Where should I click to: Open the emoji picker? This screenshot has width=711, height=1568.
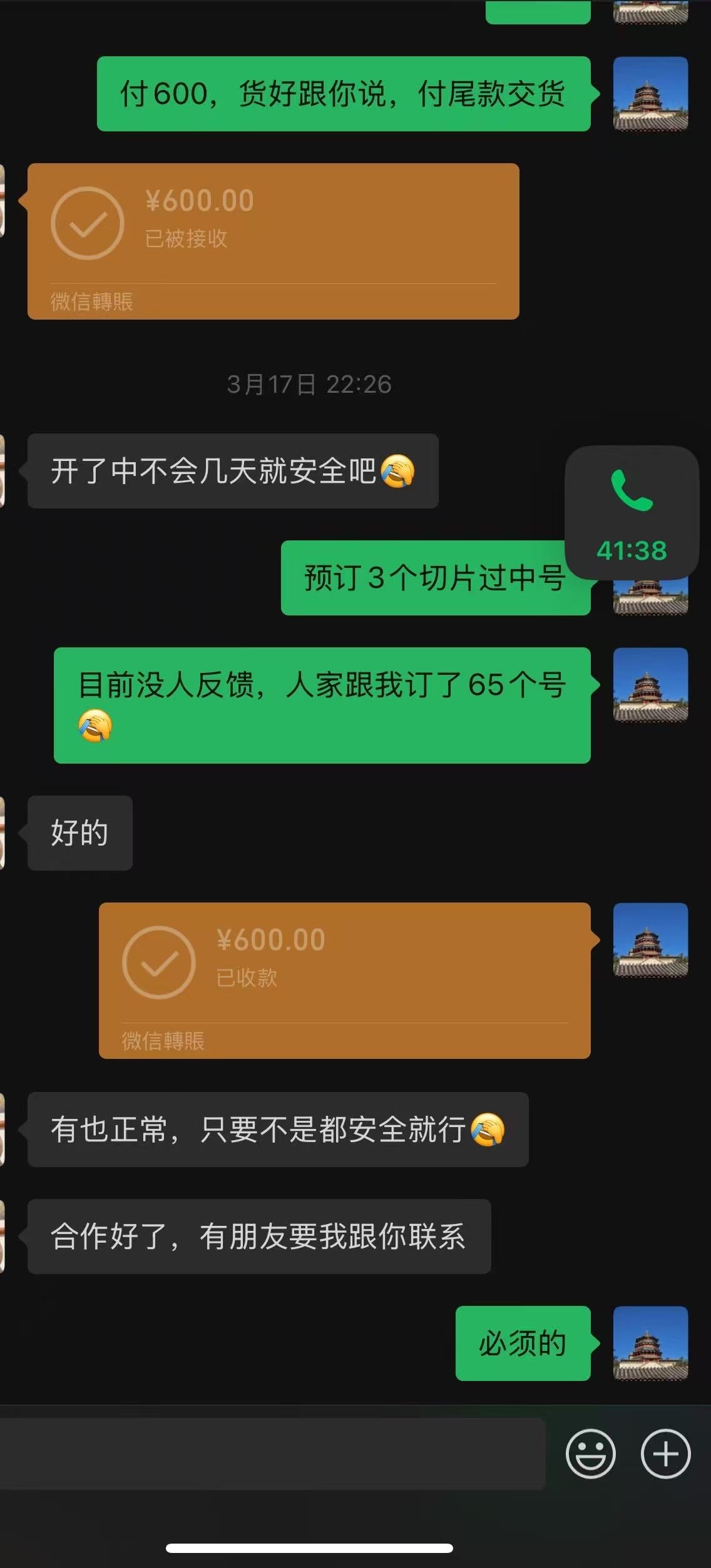pyautogui.click(x=590, y=1454)
